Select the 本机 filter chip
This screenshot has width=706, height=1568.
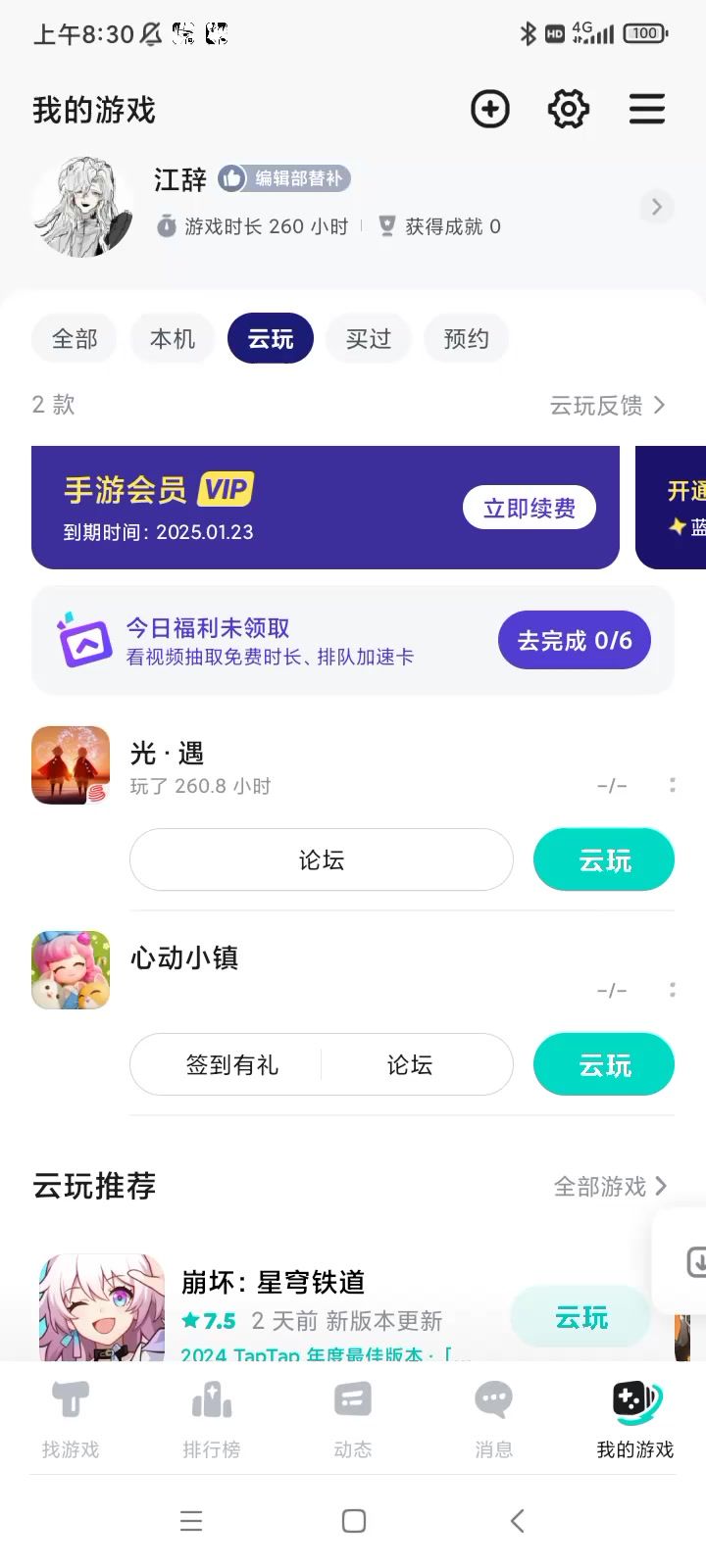pos(173,339)
